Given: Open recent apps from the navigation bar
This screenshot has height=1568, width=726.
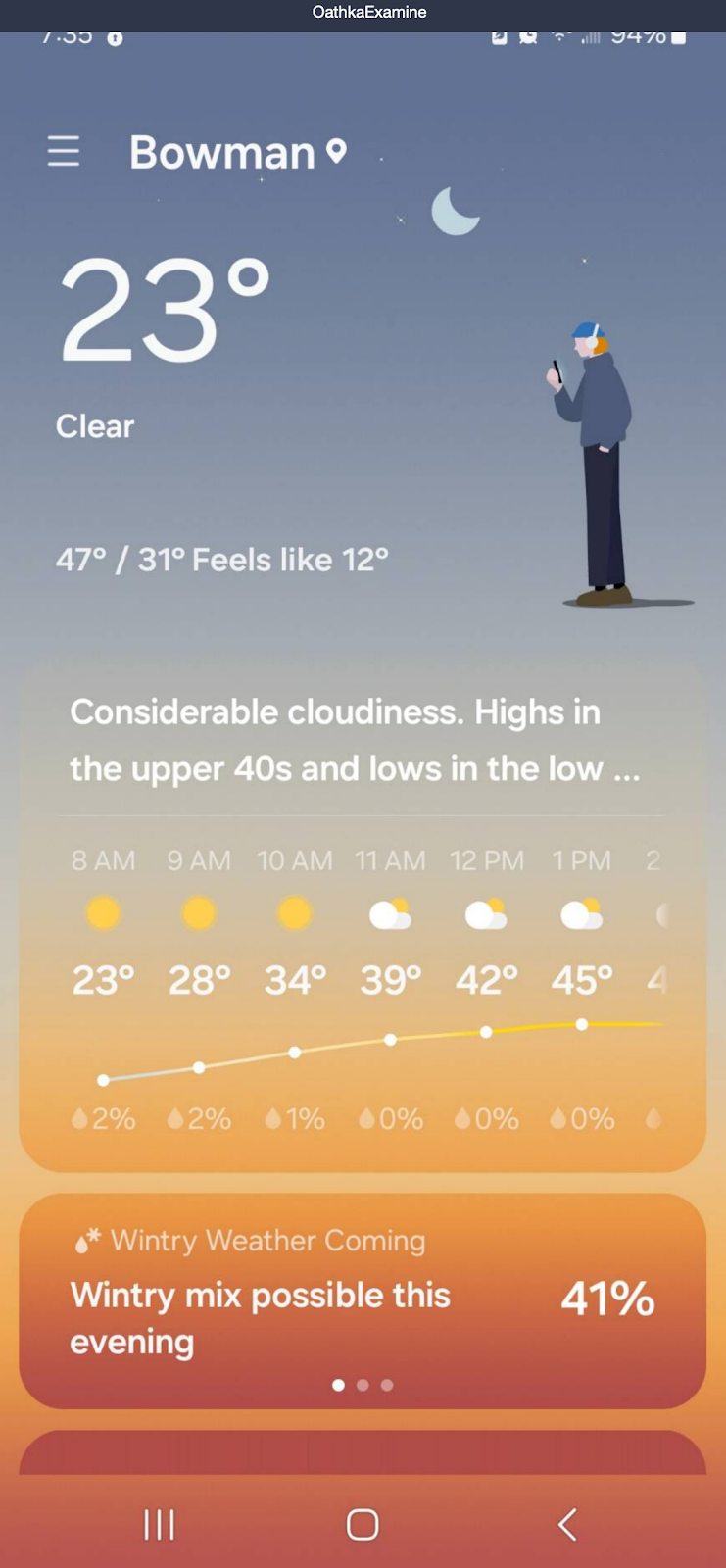Looking at the screenshot, I should (159, 1524).
